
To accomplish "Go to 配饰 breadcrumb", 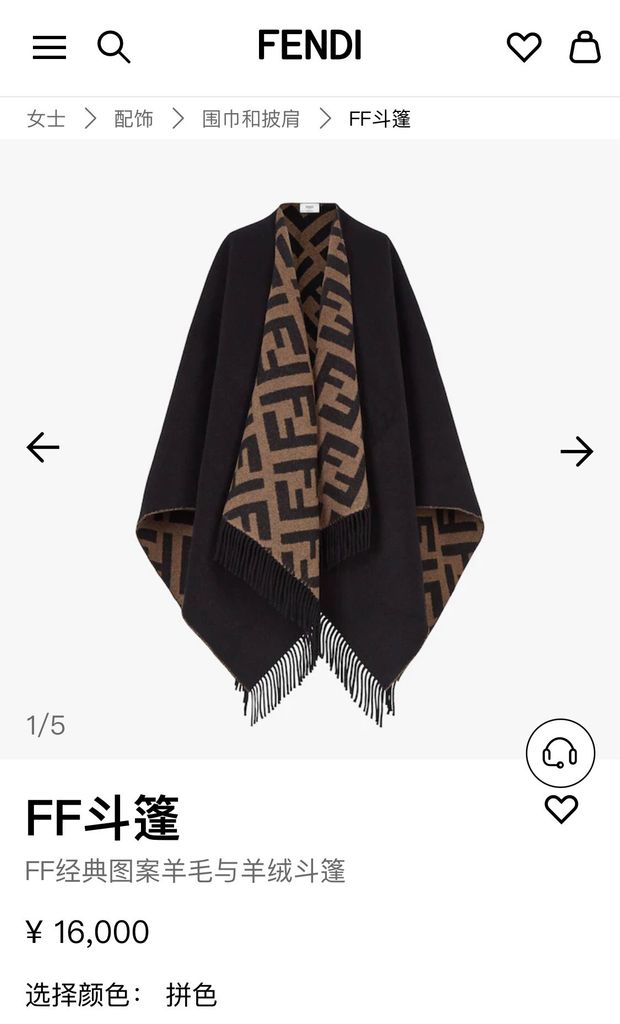I will [134, 119].
